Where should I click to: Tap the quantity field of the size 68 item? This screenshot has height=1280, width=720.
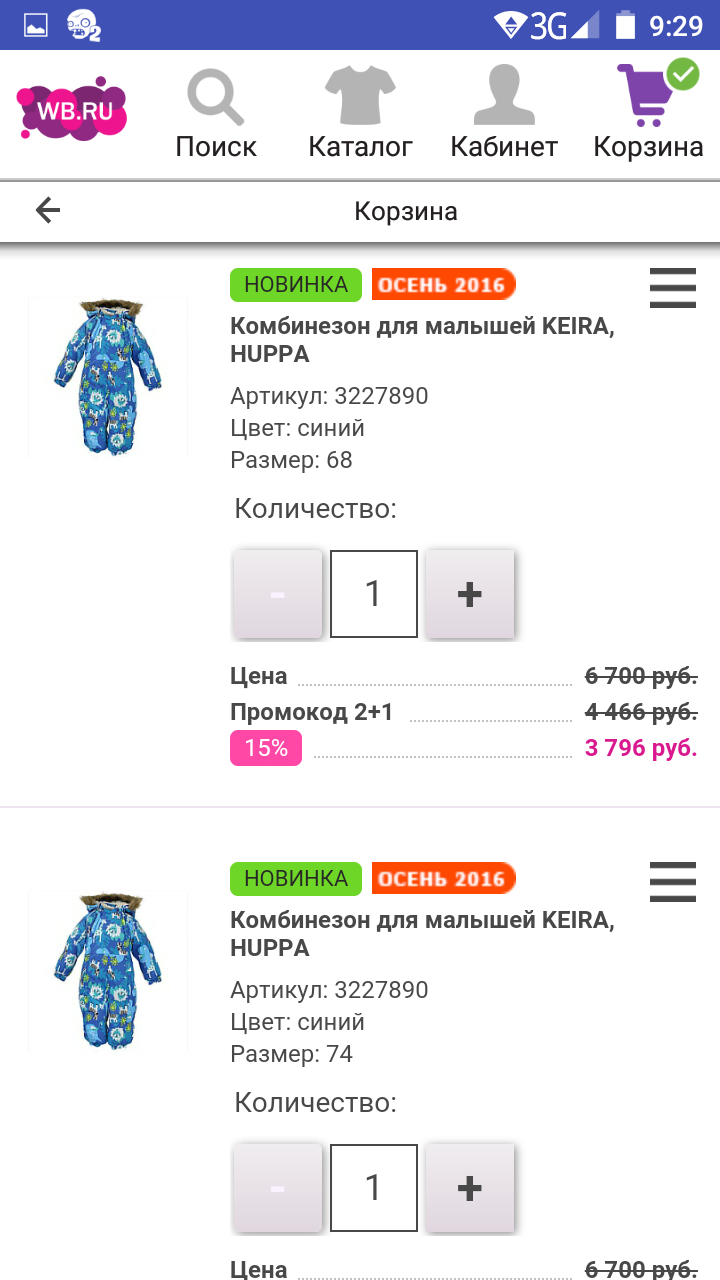(x=373, y=594)
